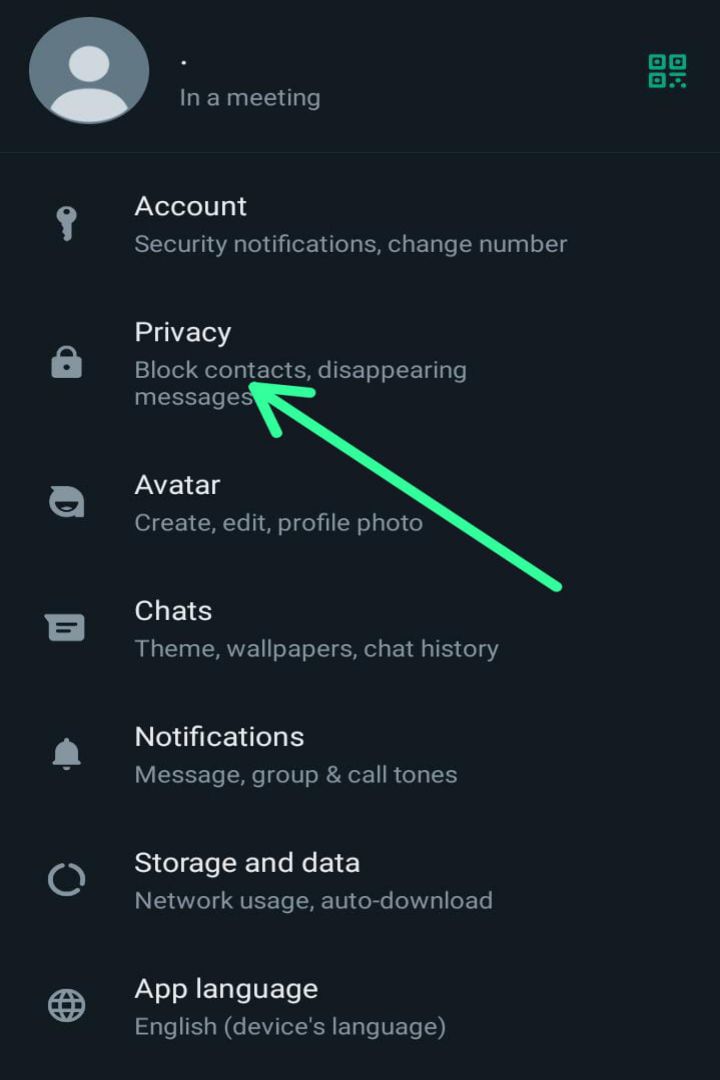Image resolution: width=720 pixels, height=1080 pixels.
Task: Select the Storage and data icon
Action: tap(66, 880)
